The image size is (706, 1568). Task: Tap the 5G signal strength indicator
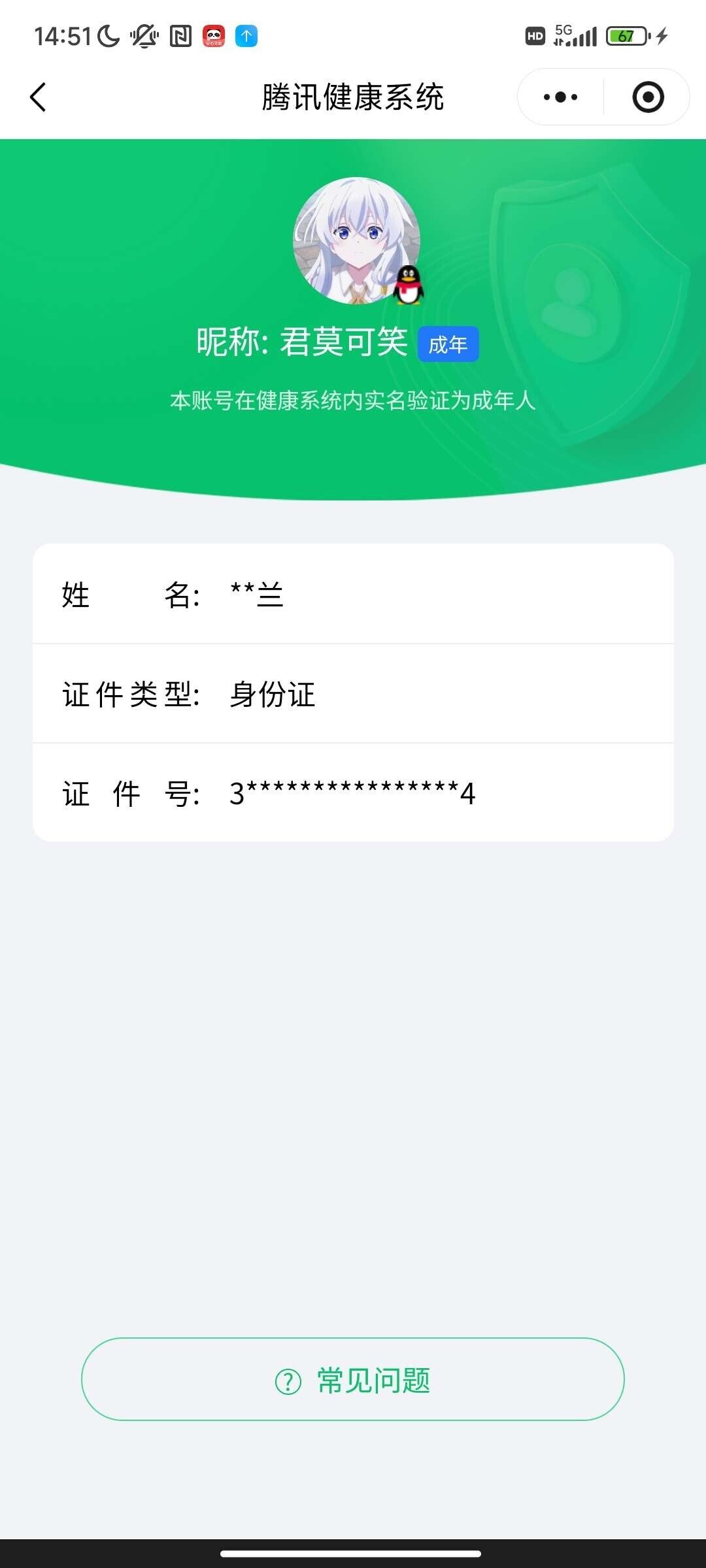point(575,37)
